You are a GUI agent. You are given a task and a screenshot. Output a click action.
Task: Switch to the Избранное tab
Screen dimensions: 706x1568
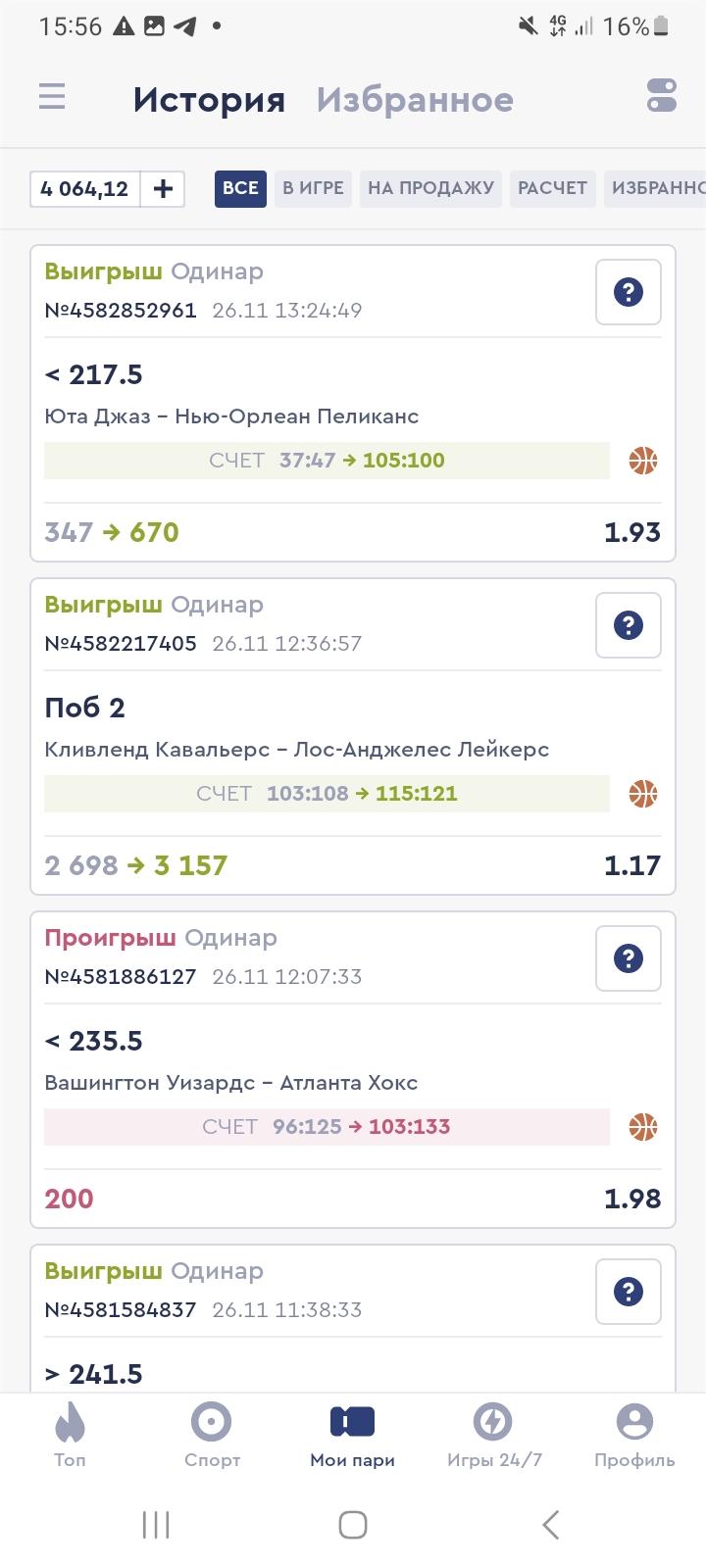pos(414,100)
